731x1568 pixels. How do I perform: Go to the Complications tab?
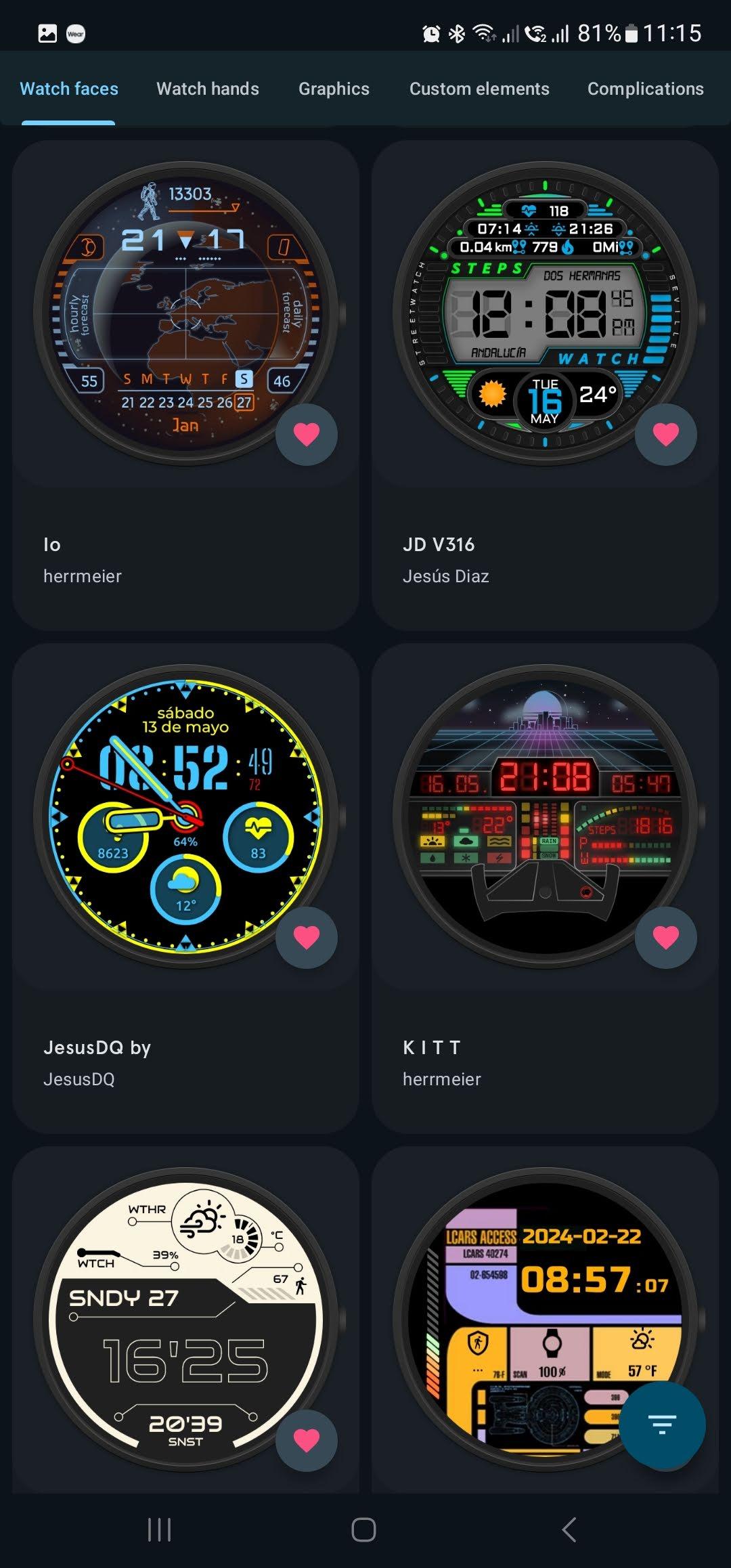point(646,89)
